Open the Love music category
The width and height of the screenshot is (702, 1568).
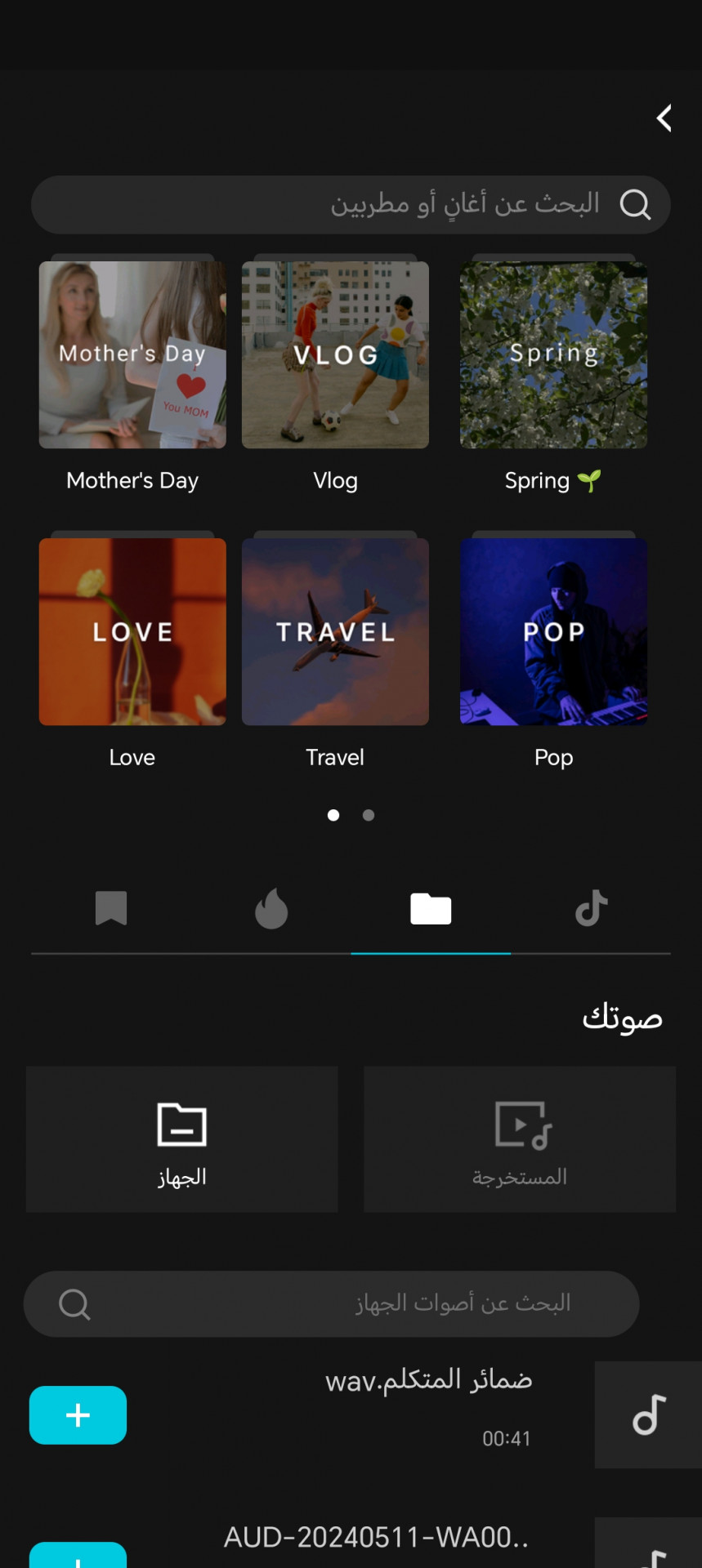132,631
